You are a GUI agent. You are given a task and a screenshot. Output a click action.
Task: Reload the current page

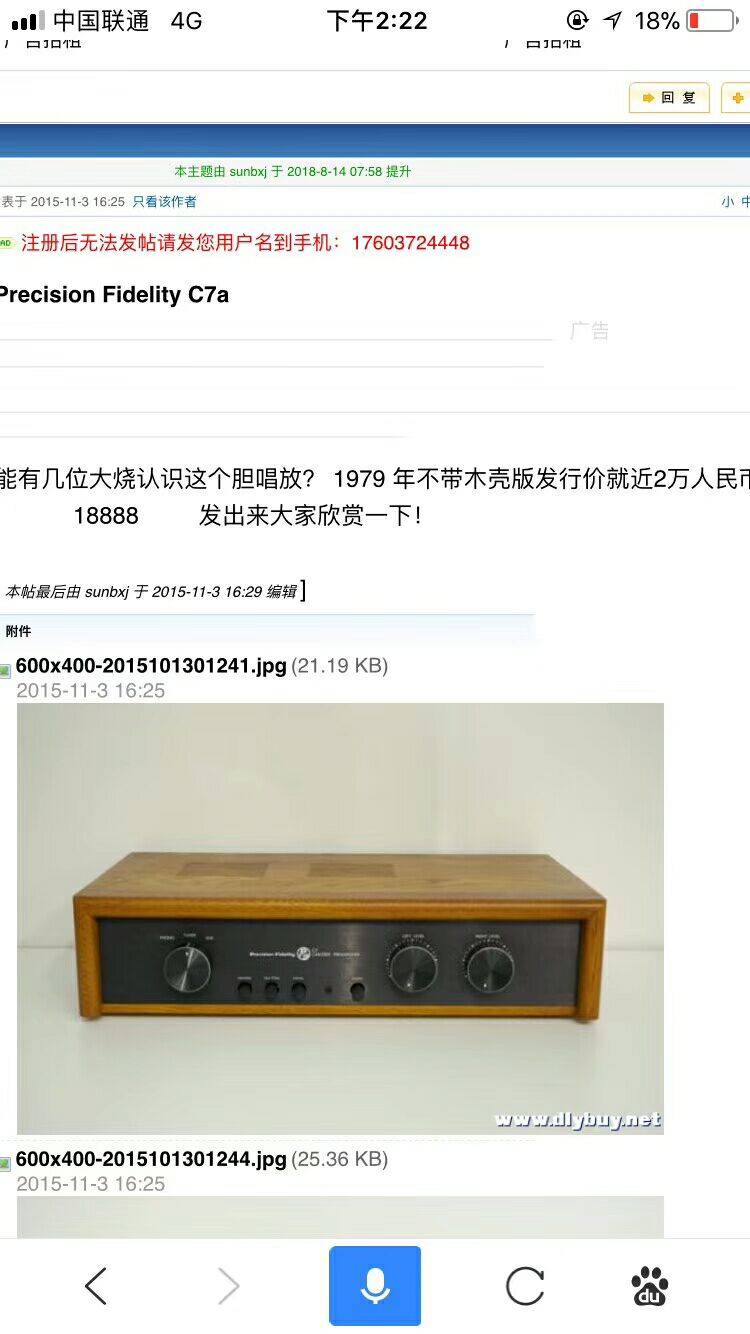(x=524, y=1286)
